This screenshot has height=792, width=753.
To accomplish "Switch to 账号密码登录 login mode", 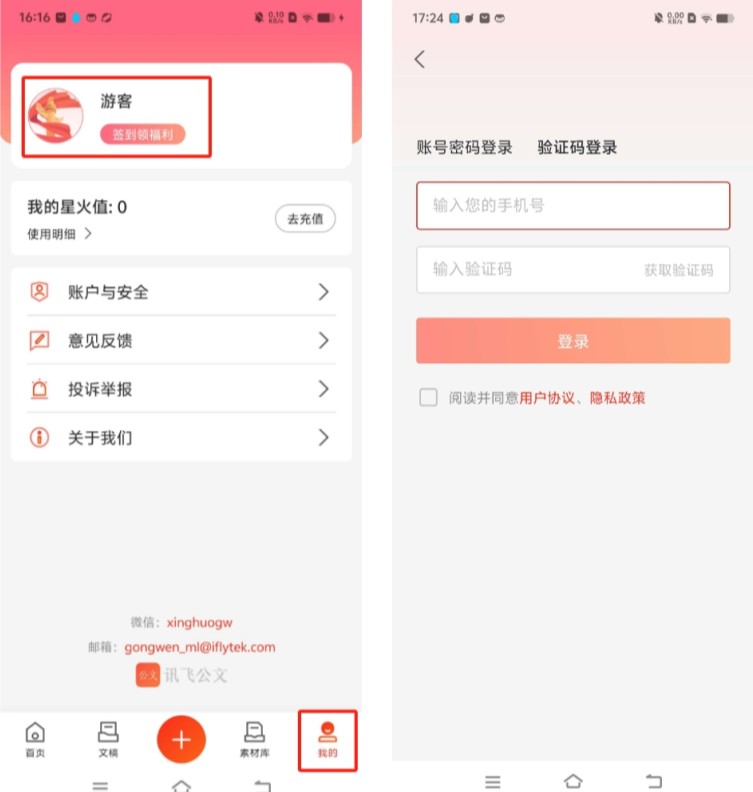I will [x=464, y=148].
